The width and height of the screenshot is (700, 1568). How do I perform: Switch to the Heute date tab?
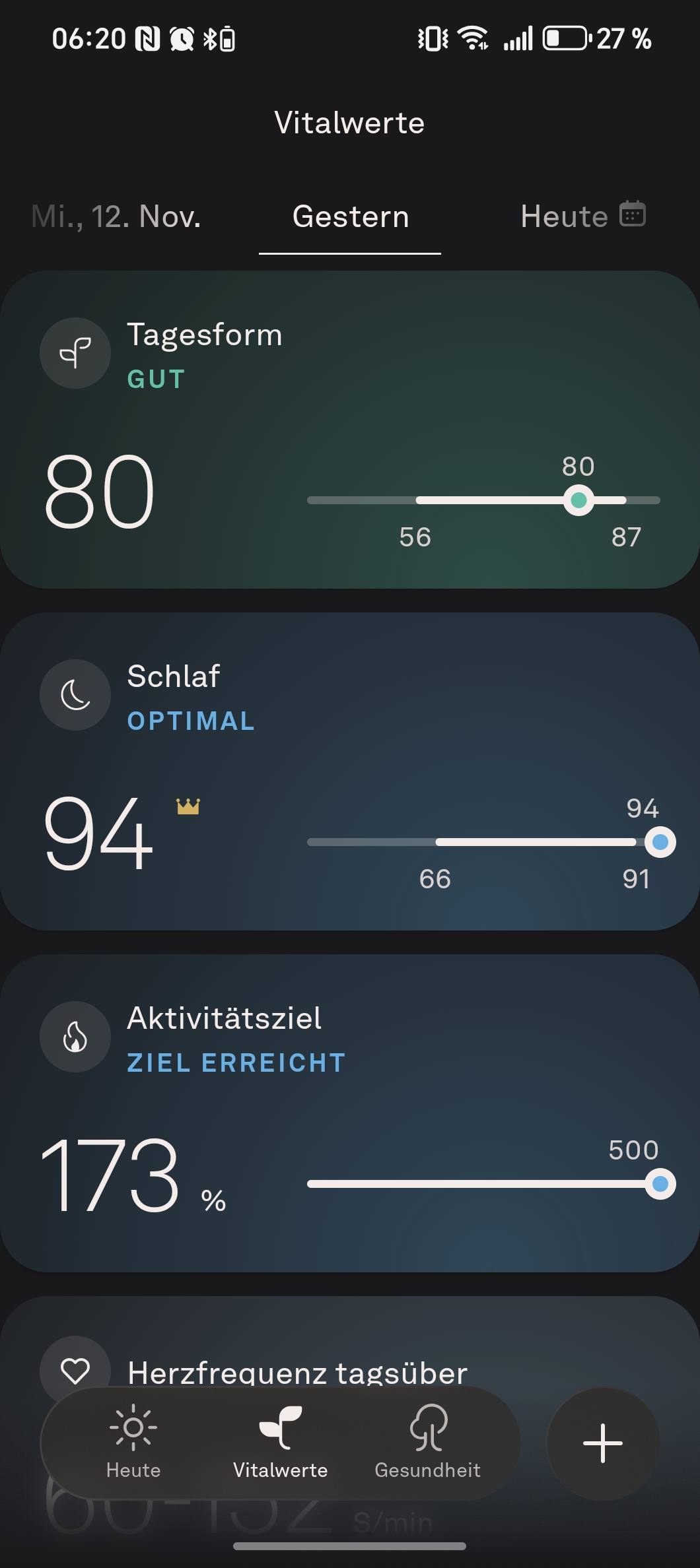(x=563, y=216)
